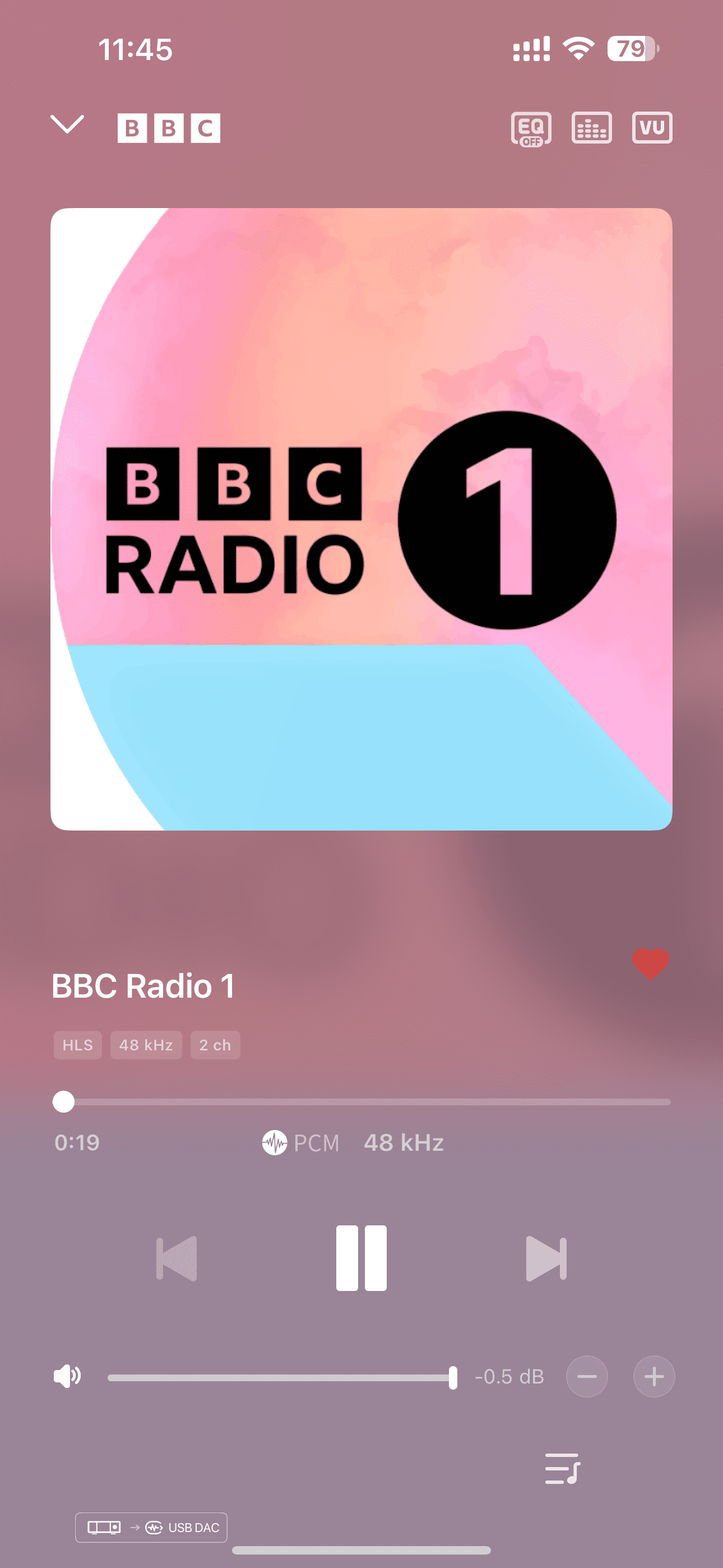The height and width of the screenshot is (1568, 723).
Task: Open the EQ settings
Action: (531, 128)
